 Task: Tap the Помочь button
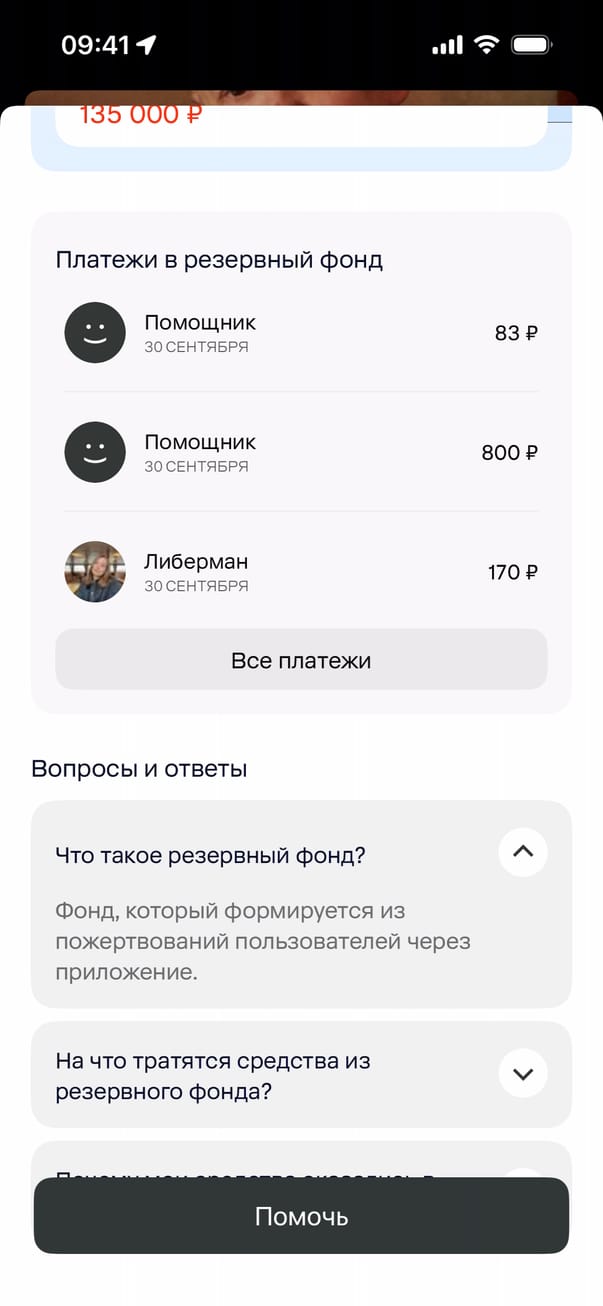coord(301,1216)
